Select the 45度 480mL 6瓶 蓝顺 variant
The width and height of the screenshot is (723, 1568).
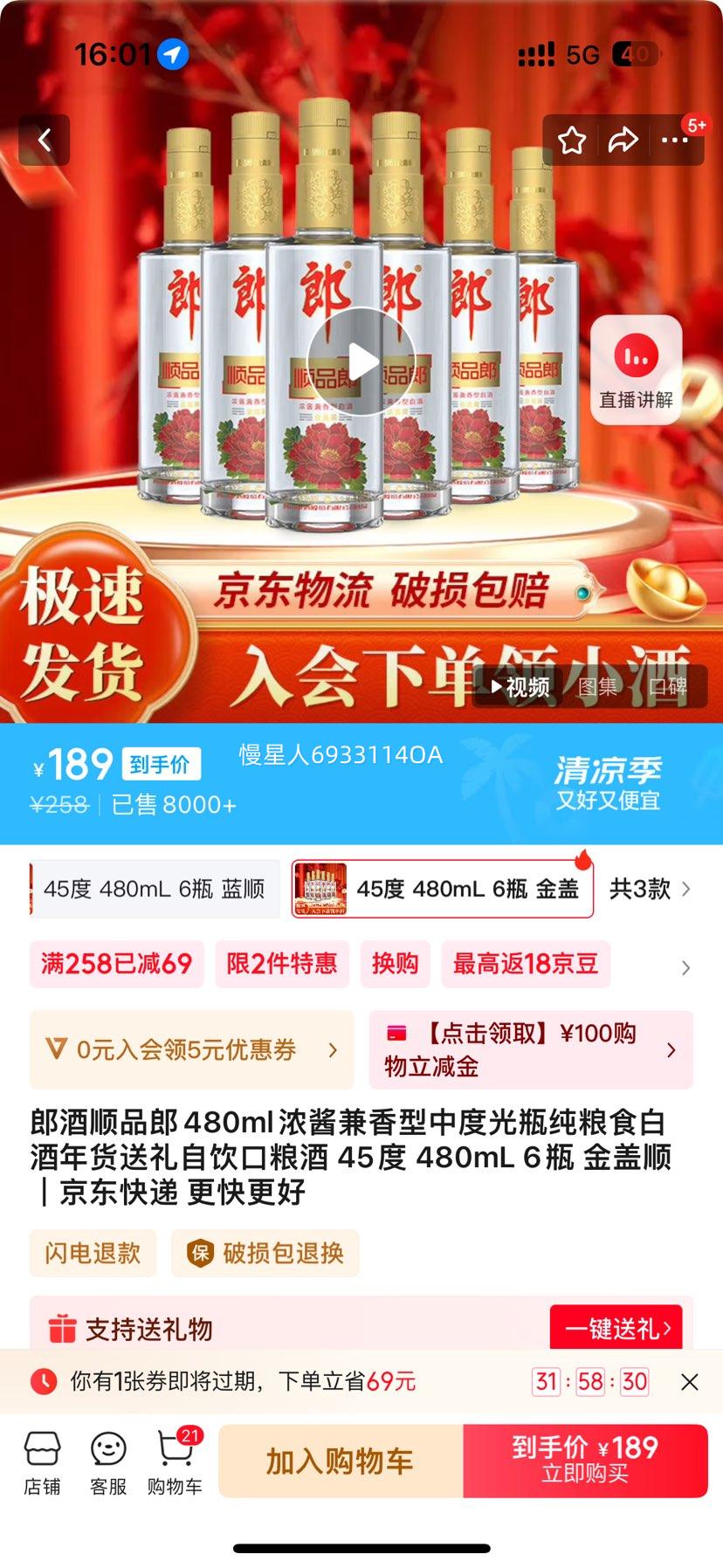pos(153,889)
